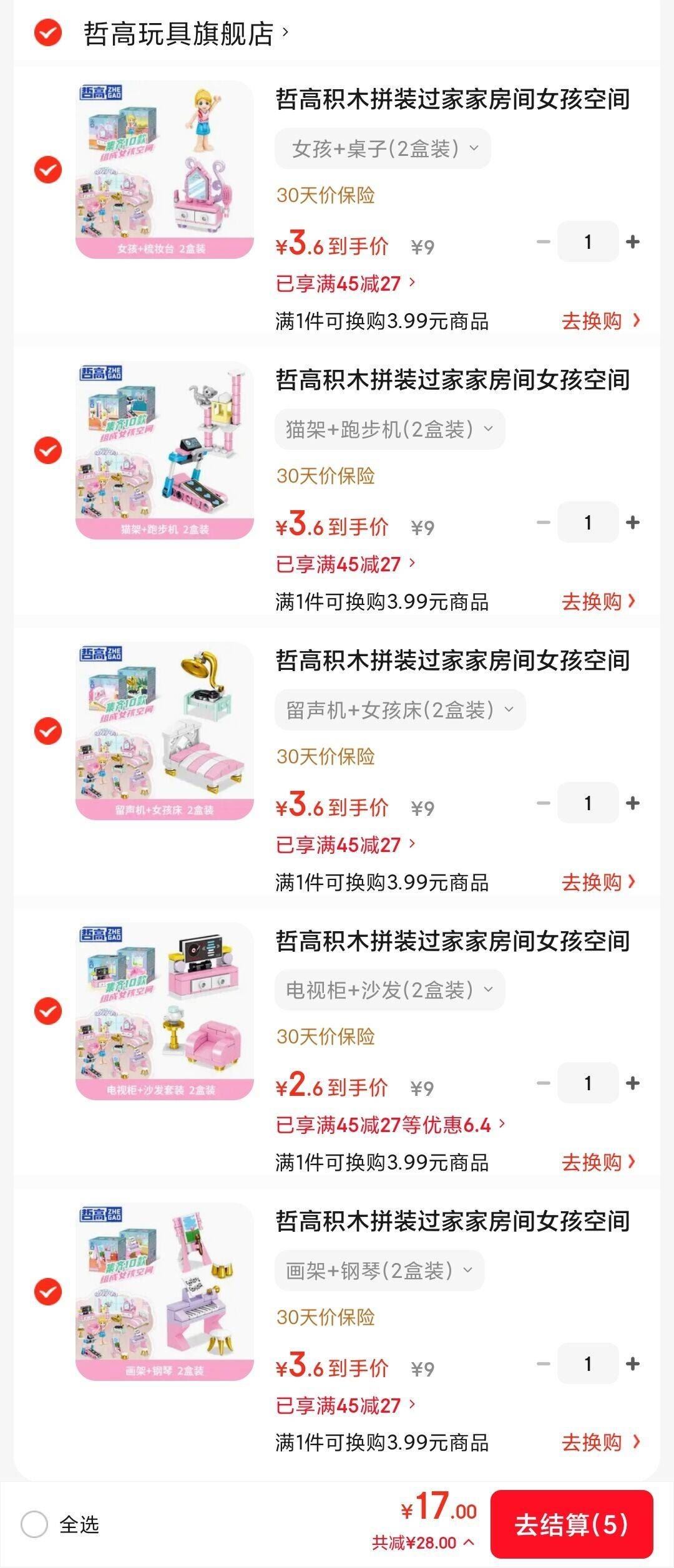Deselect the 电视柜+沙发(2盒装) item
This screenshot has width=674, height=1568.
coord(48,1011)
